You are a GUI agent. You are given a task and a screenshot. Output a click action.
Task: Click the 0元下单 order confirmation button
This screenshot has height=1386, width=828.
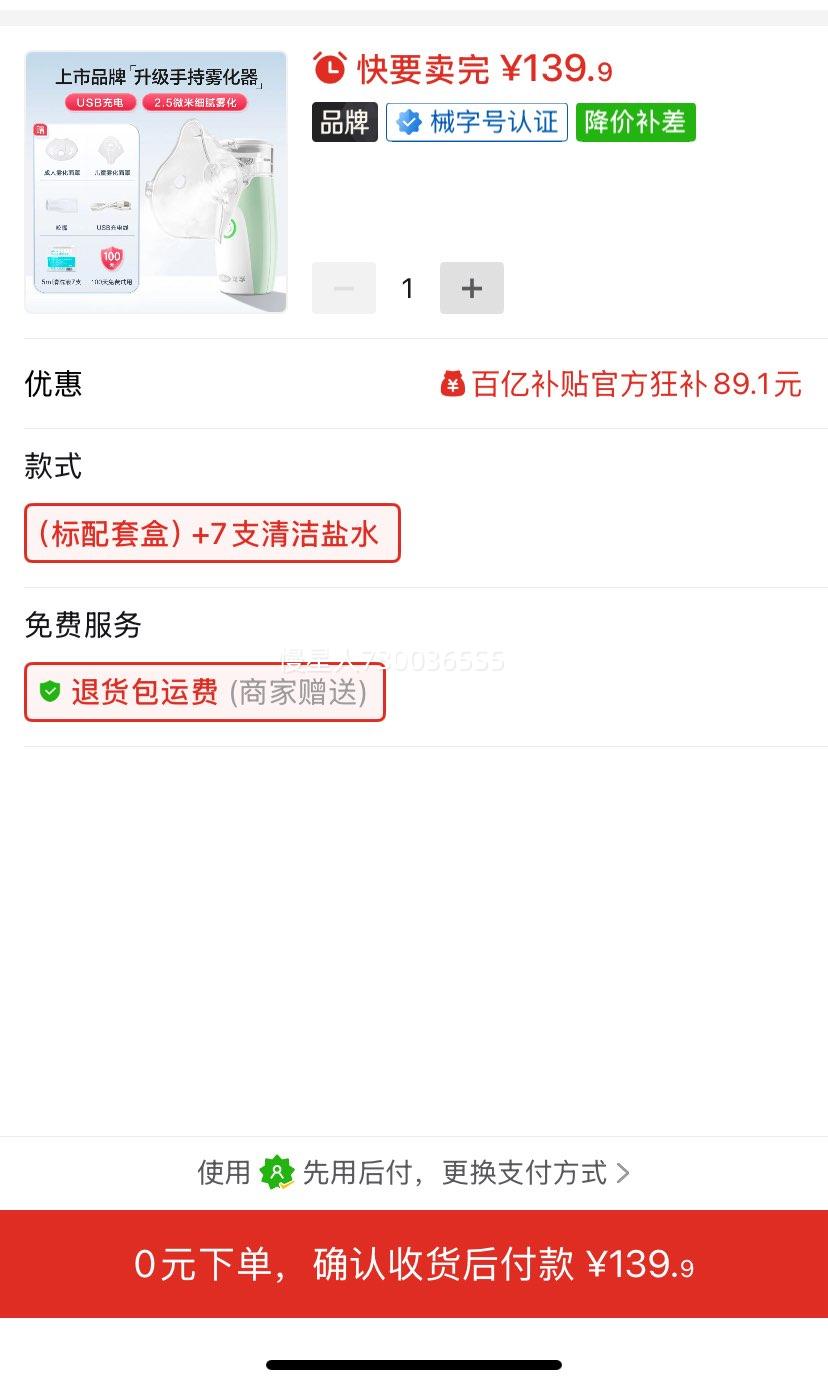(x=414, y=1264)
